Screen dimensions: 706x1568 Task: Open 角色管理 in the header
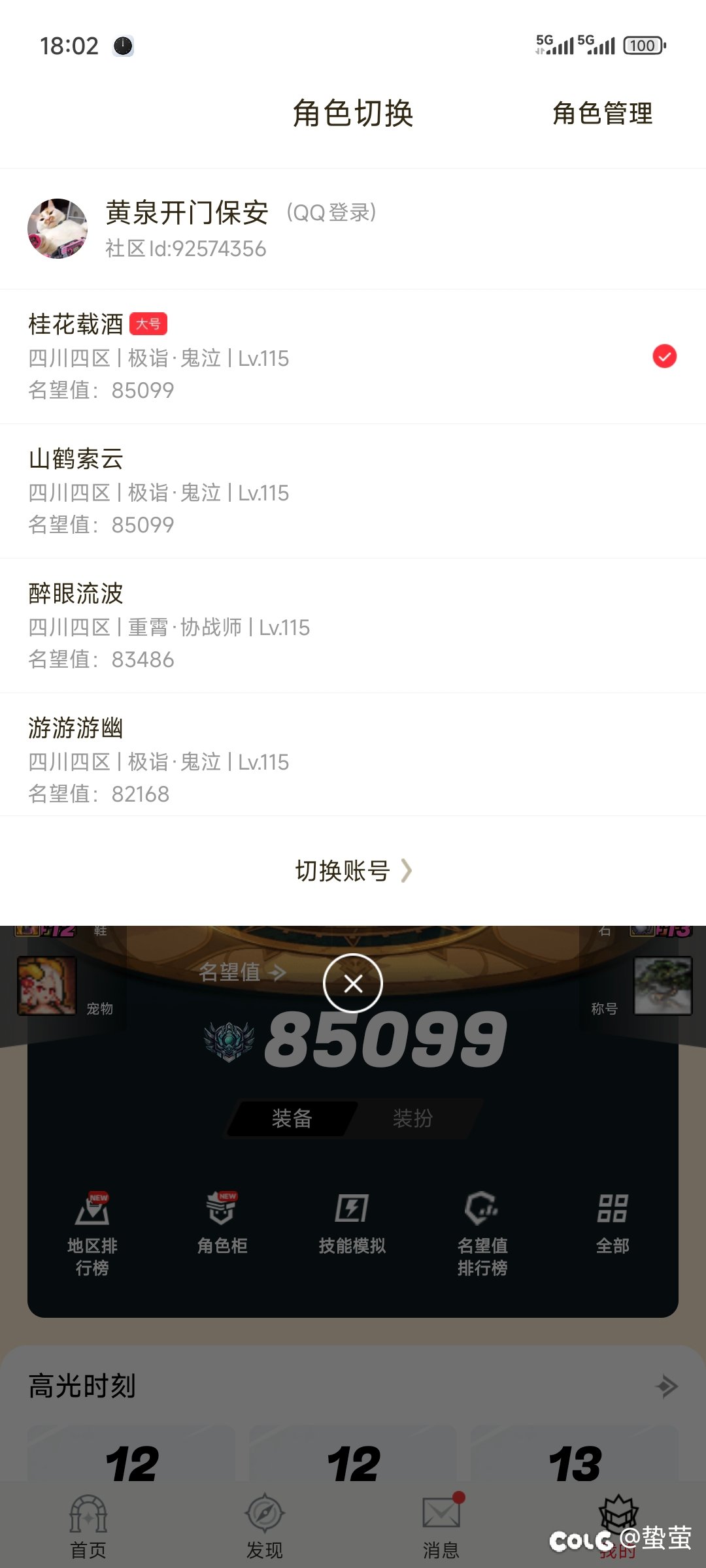coord(602,114)
